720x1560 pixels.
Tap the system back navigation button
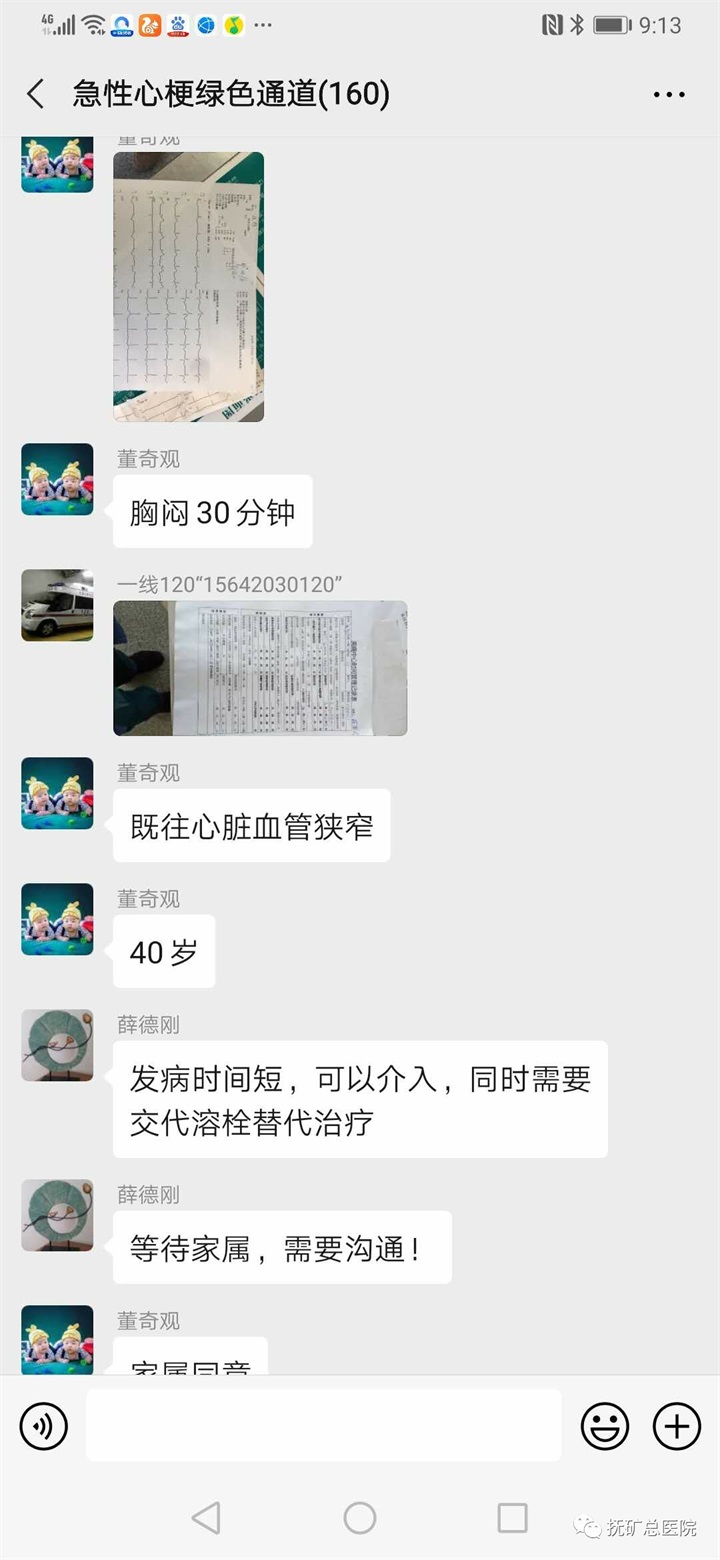click(x=206, y=1518)
